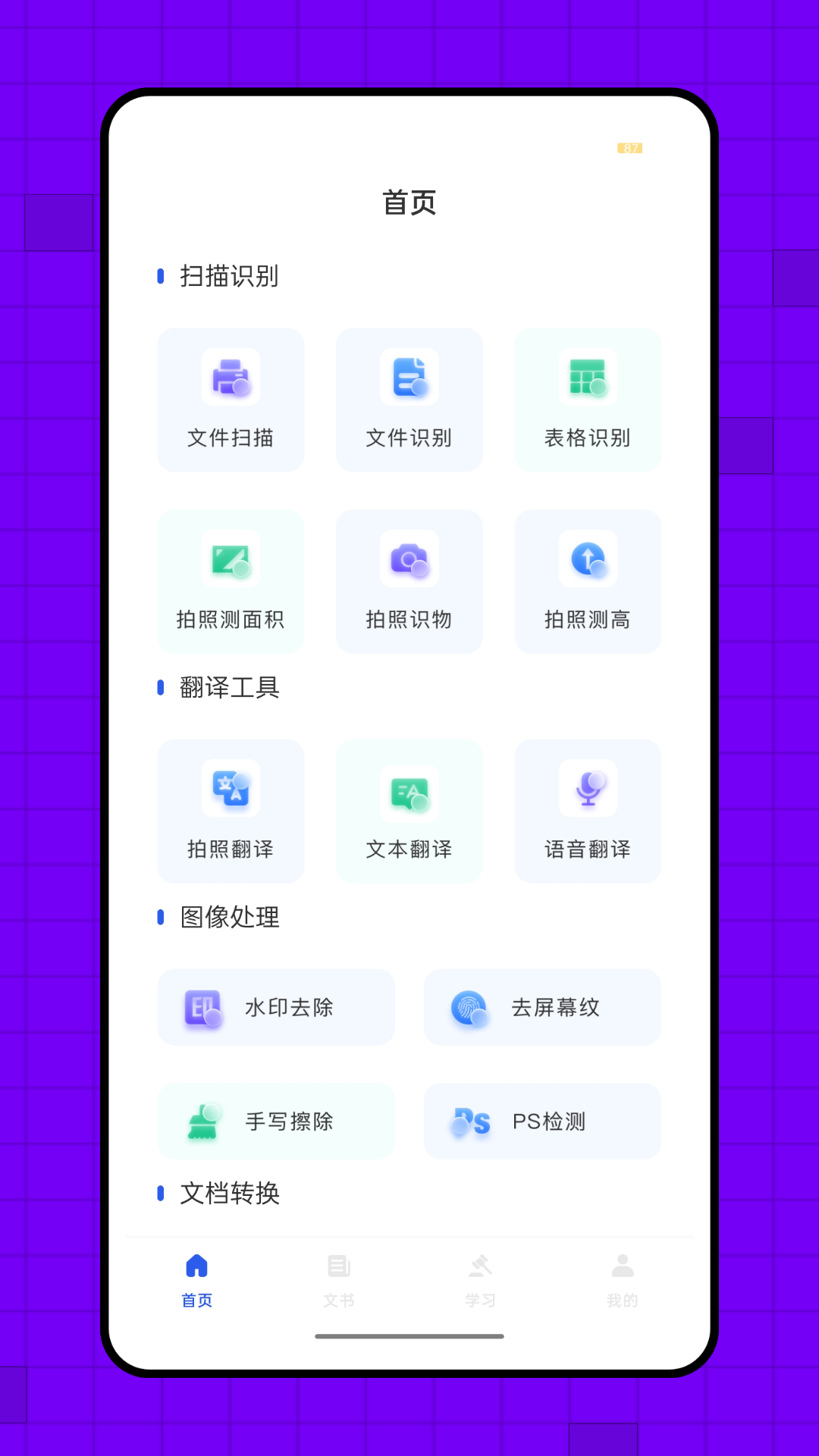Go to the 我的 profile tab
This screenshot has width=819, height=1456.
tap(622, 1278)
